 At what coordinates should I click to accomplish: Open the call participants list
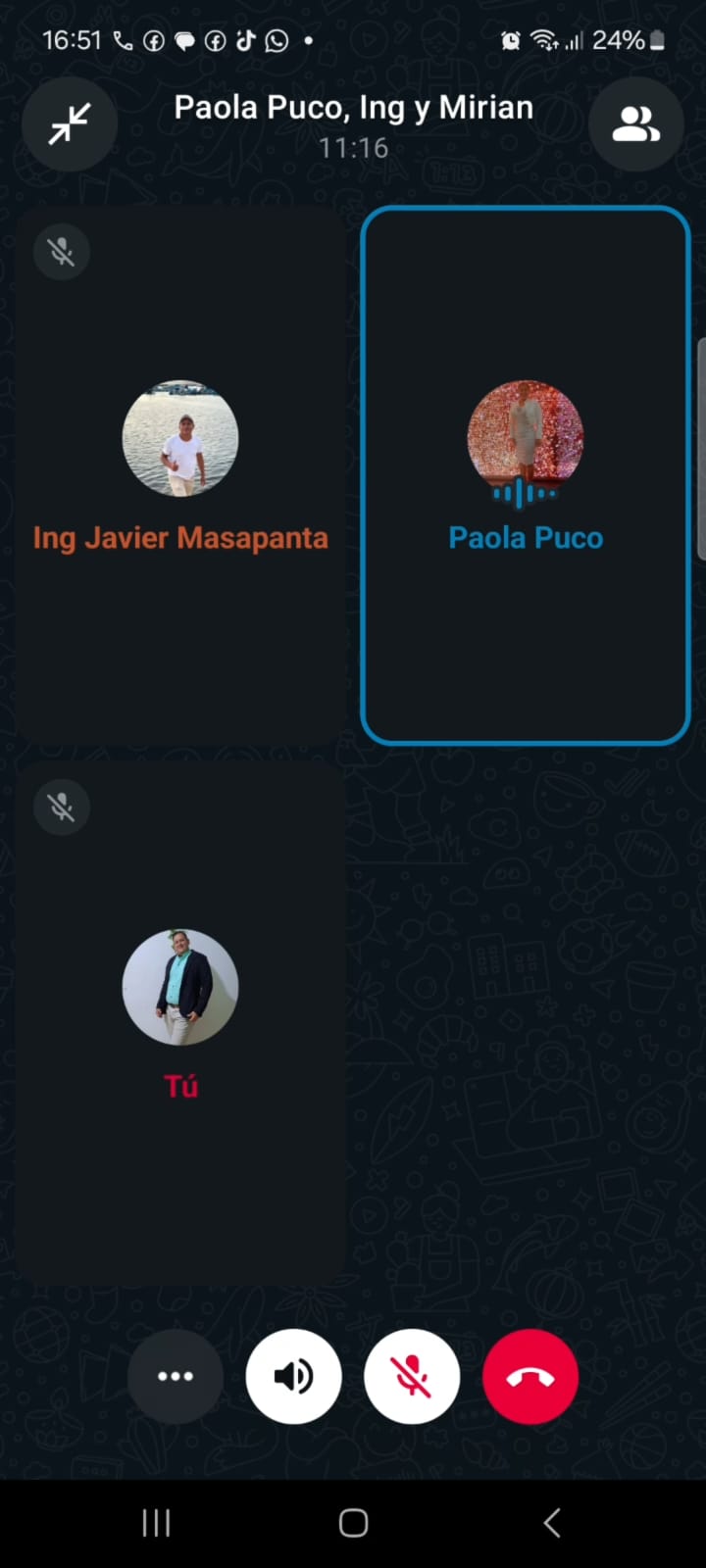(635, 124)
